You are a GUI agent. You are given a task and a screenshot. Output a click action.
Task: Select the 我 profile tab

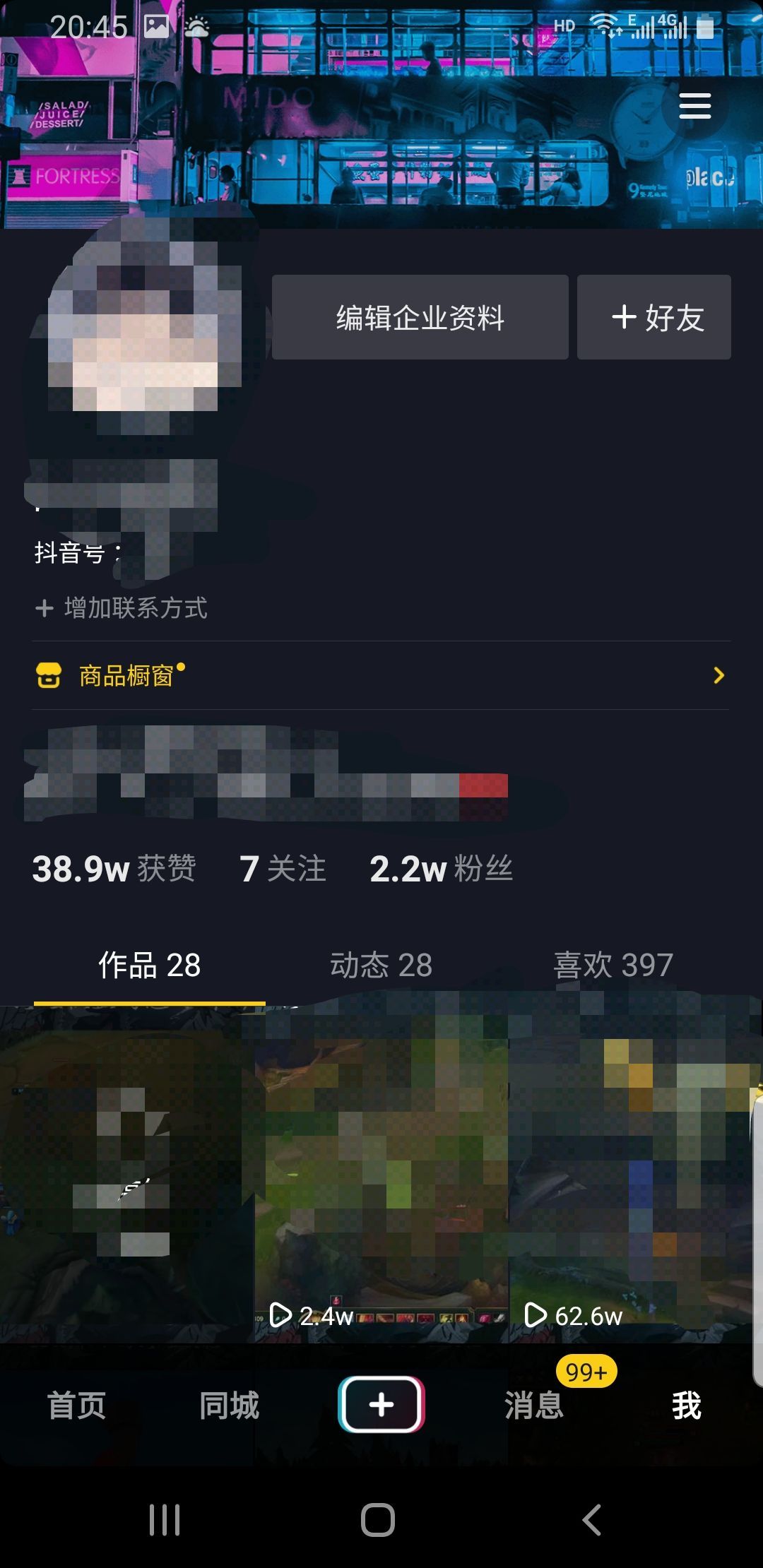(687, 1405)
